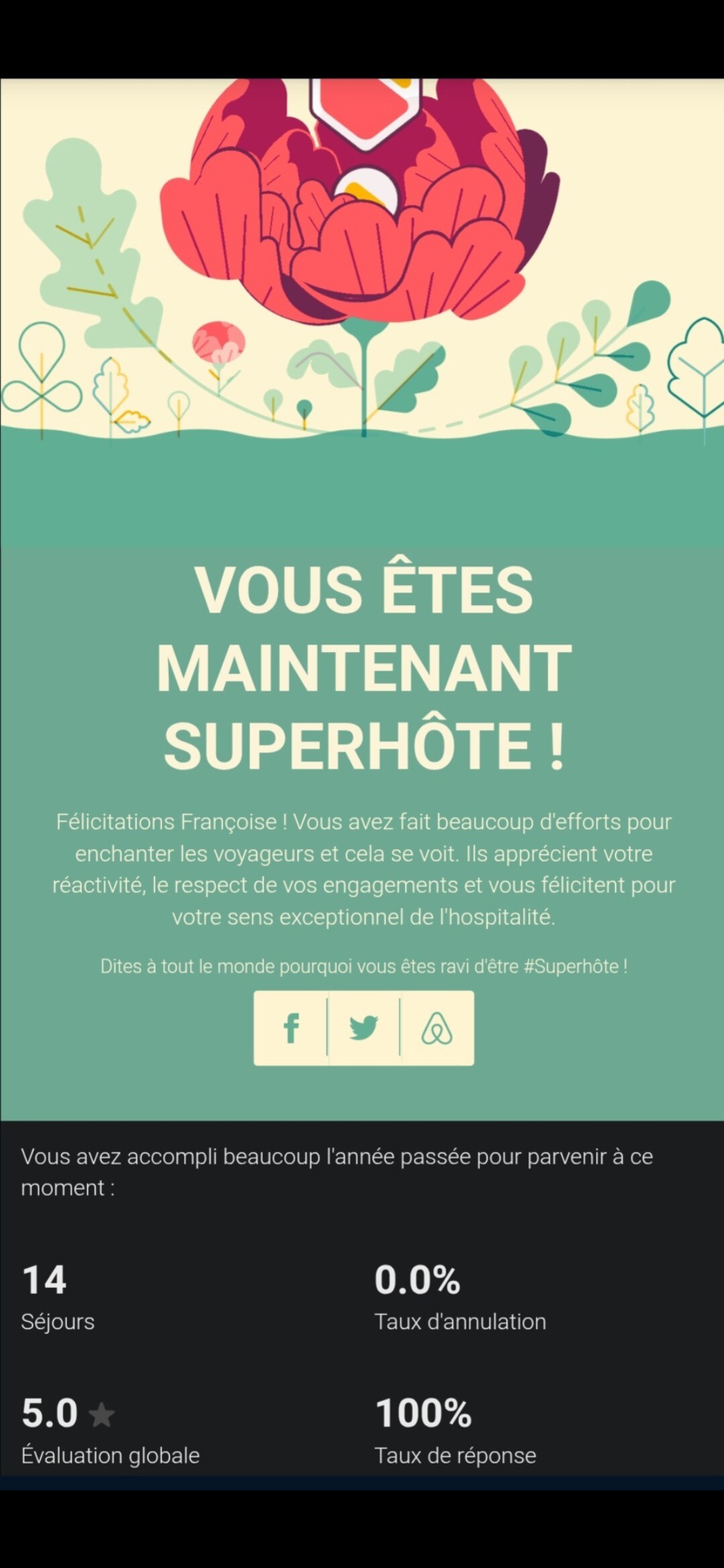Share Superhost status on Twitter

point(364,1028)
